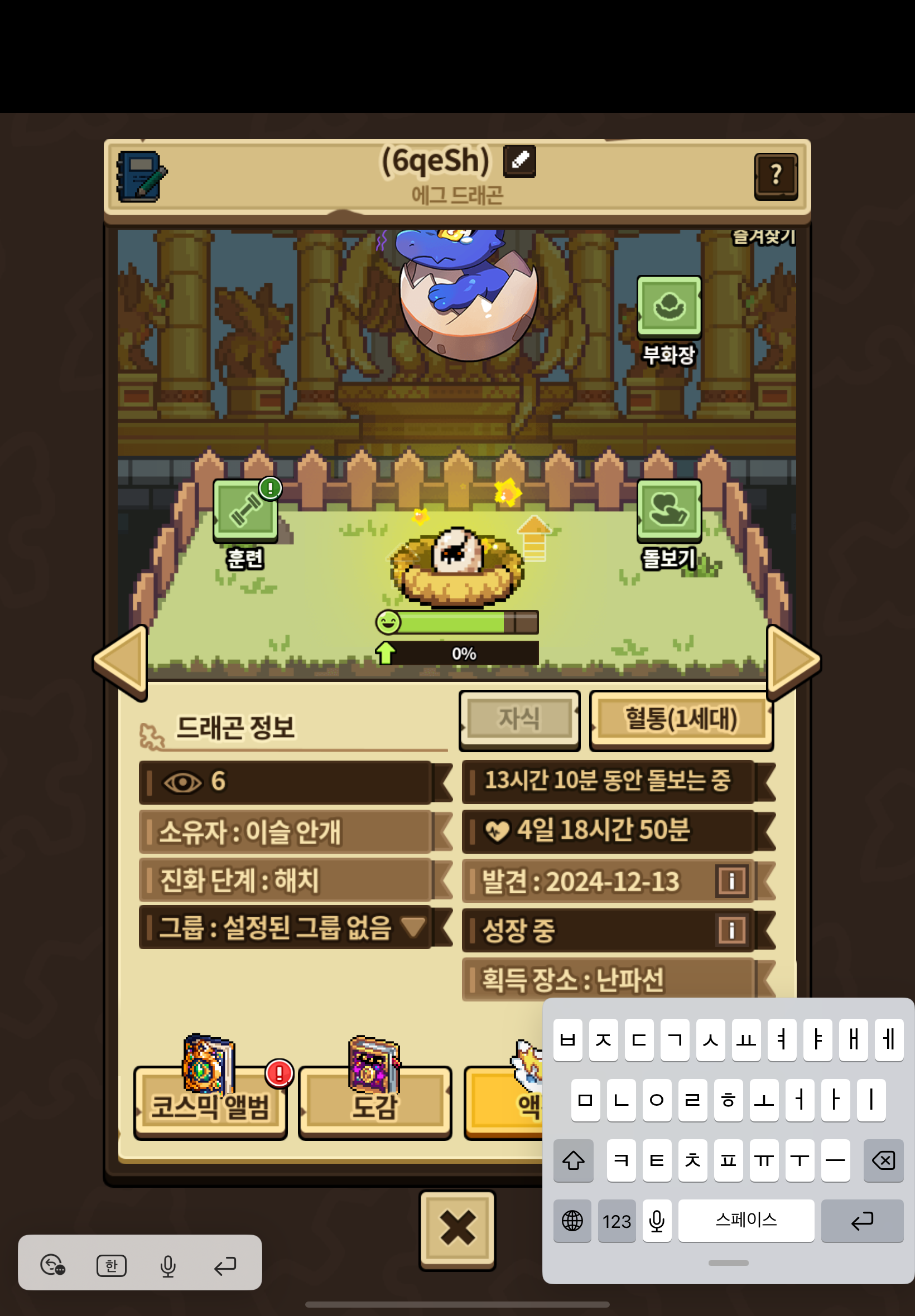
Task: Open the 코스믹 앨범 cosmic album
Action: [x=210, y=1102]
